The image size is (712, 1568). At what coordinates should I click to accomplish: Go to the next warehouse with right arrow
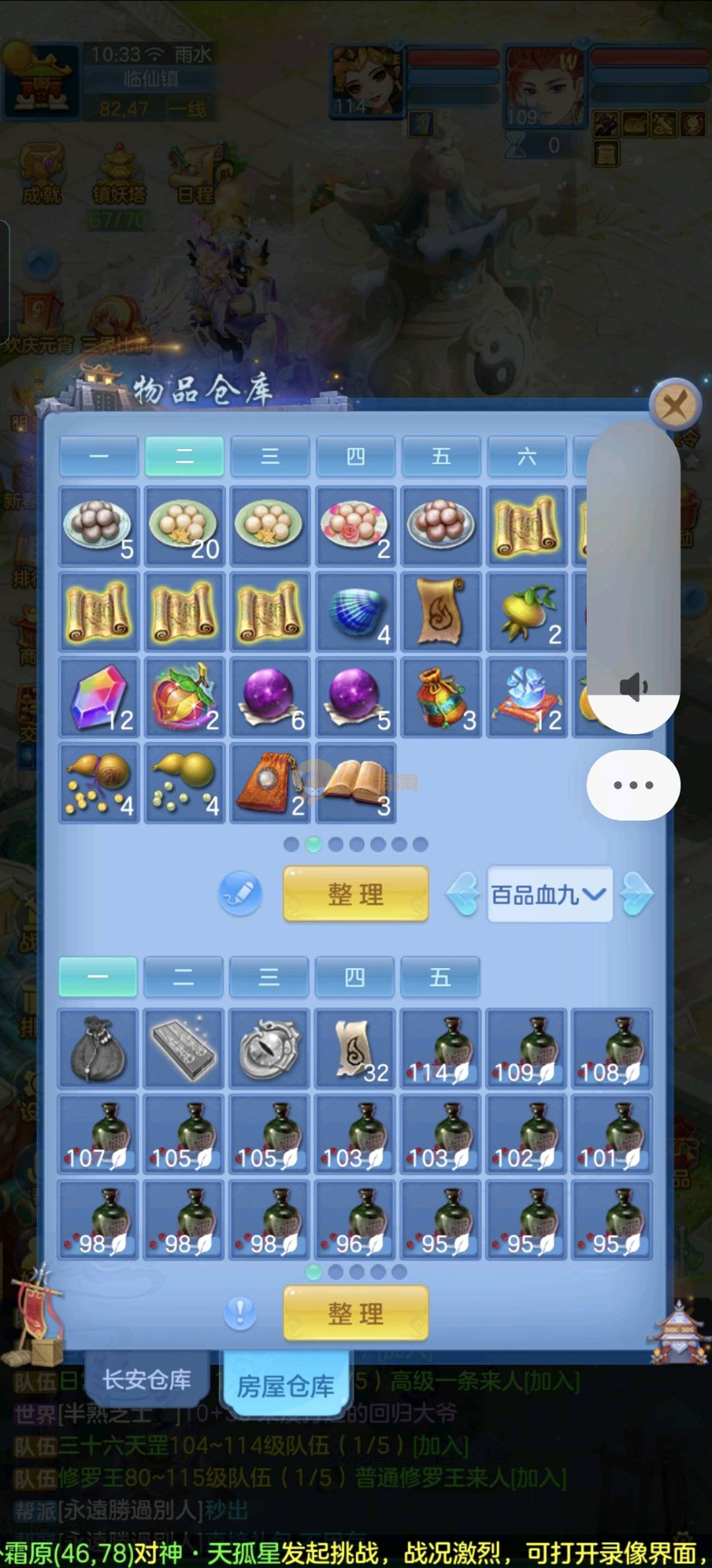pyautogui.click(x=637, y=894)
